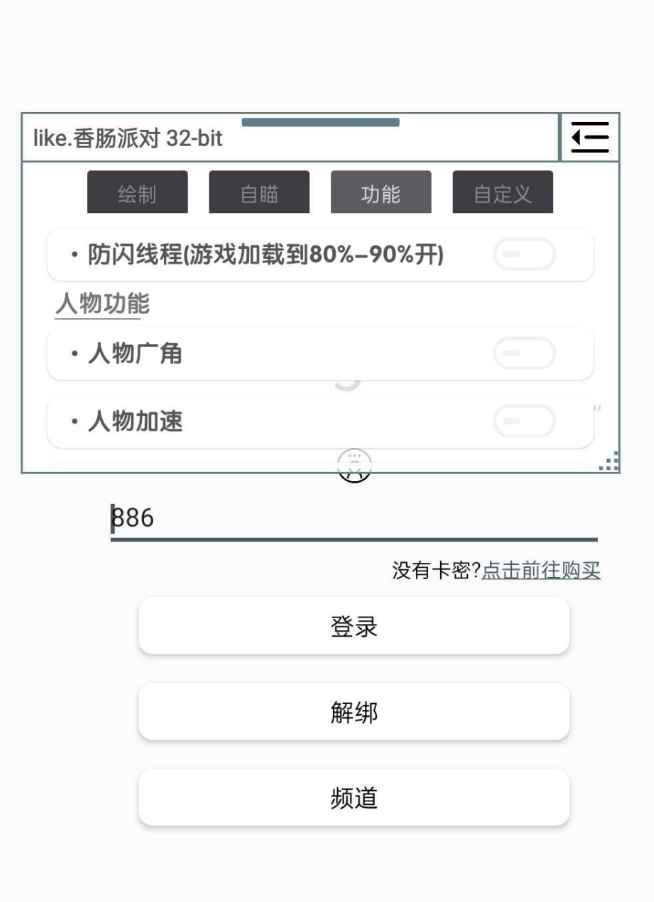Turn on 人物加速 switch
Image resolution: width=654 pixels, height=902 pixels.
click(x=524, y=421)
